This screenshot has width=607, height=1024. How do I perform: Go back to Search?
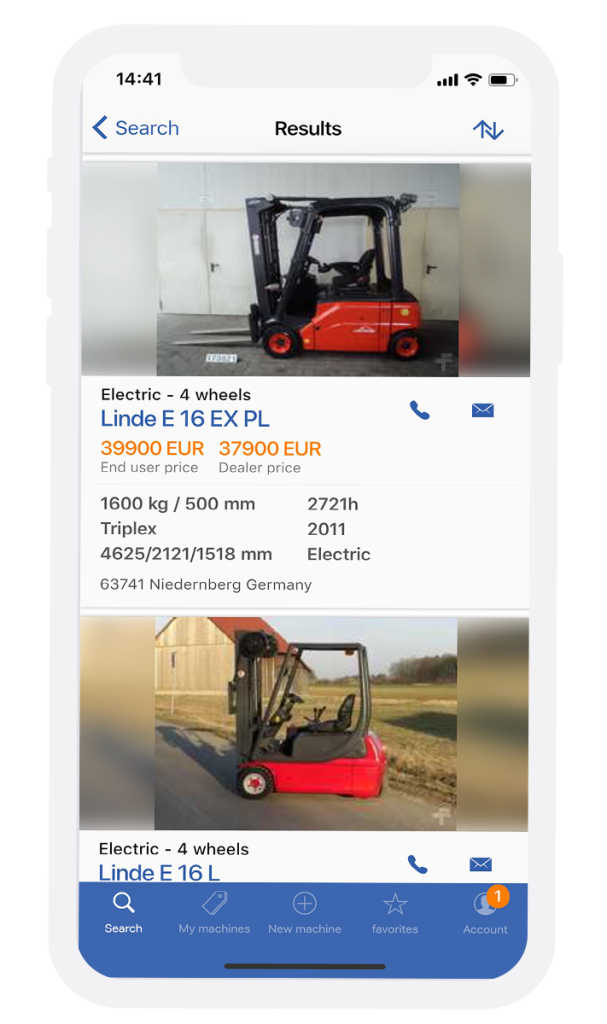pyautogui.click(x=135, y=128)
